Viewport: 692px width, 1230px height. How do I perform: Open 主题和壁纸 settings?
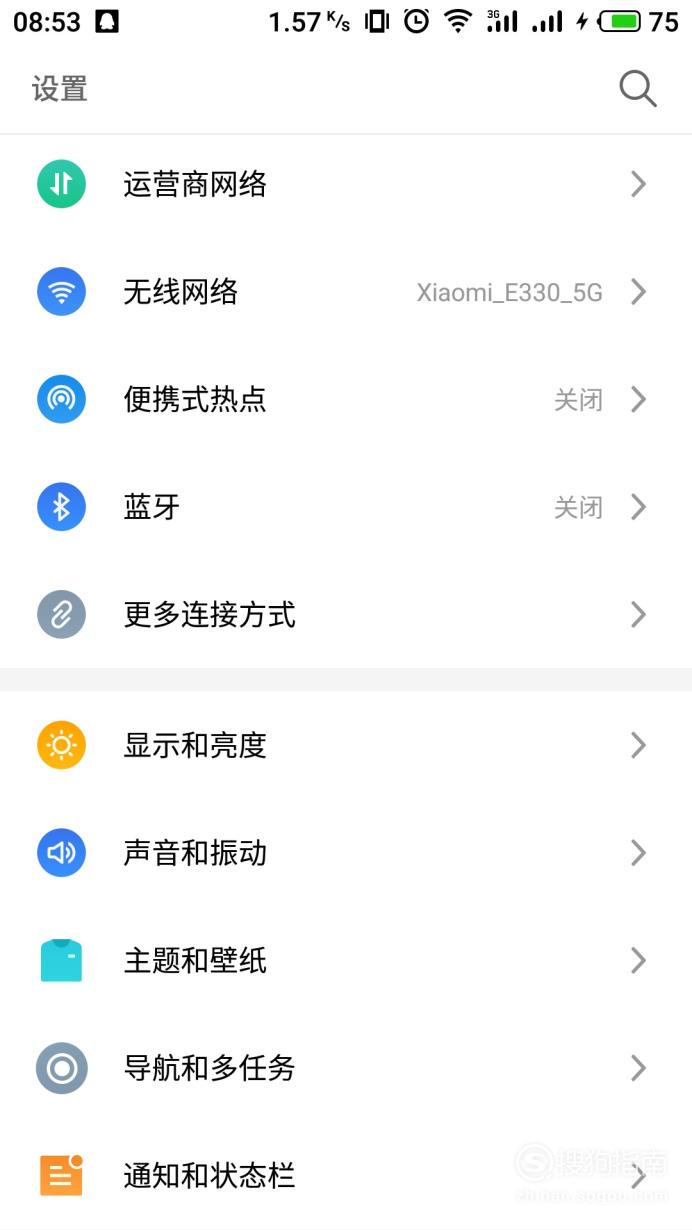pyautogui.click(x=346, y=961)
